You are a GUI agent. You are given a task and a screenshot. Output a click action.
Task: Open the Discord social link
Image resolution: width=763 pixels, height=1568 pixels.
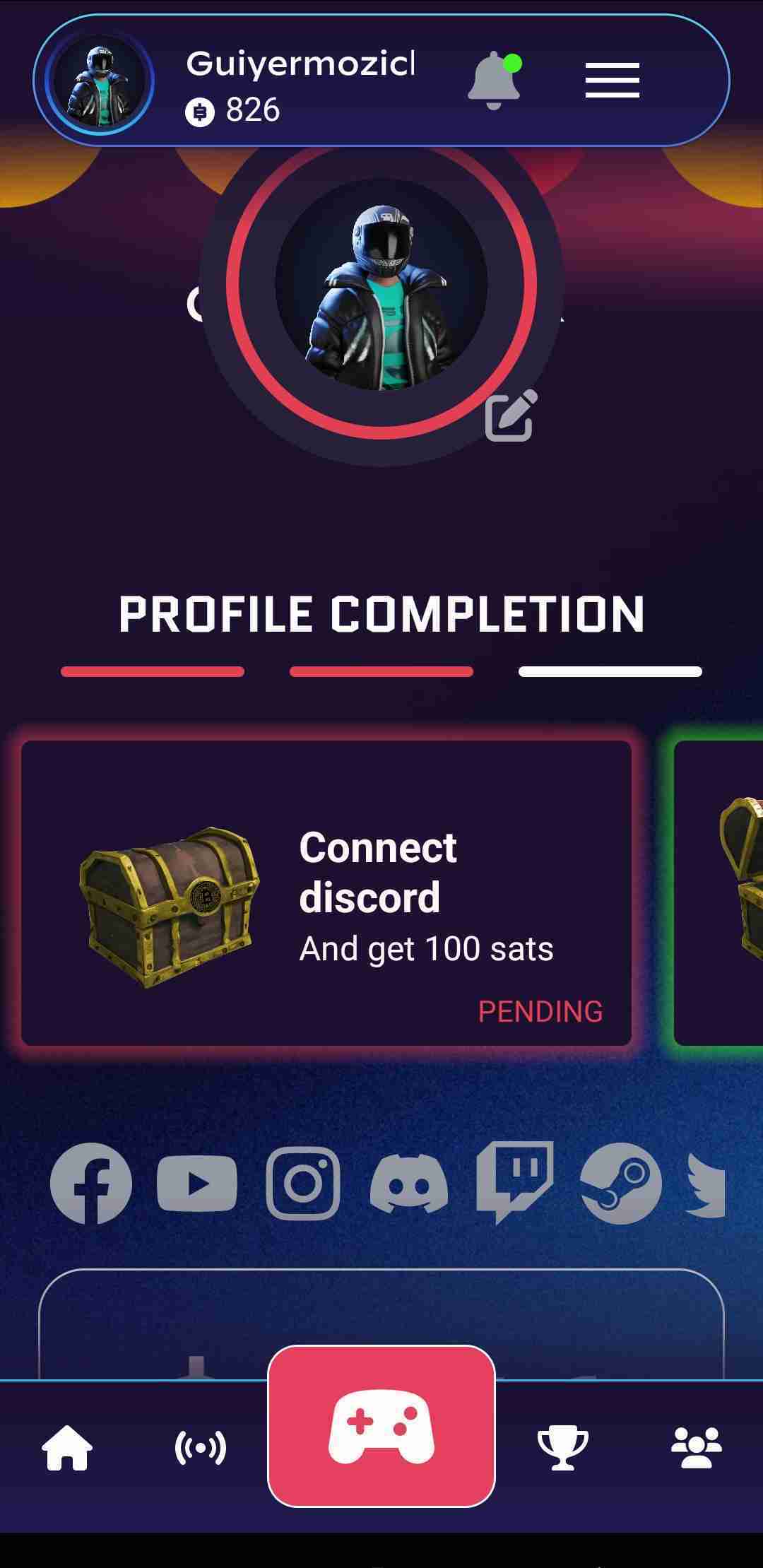(408, 1184)
